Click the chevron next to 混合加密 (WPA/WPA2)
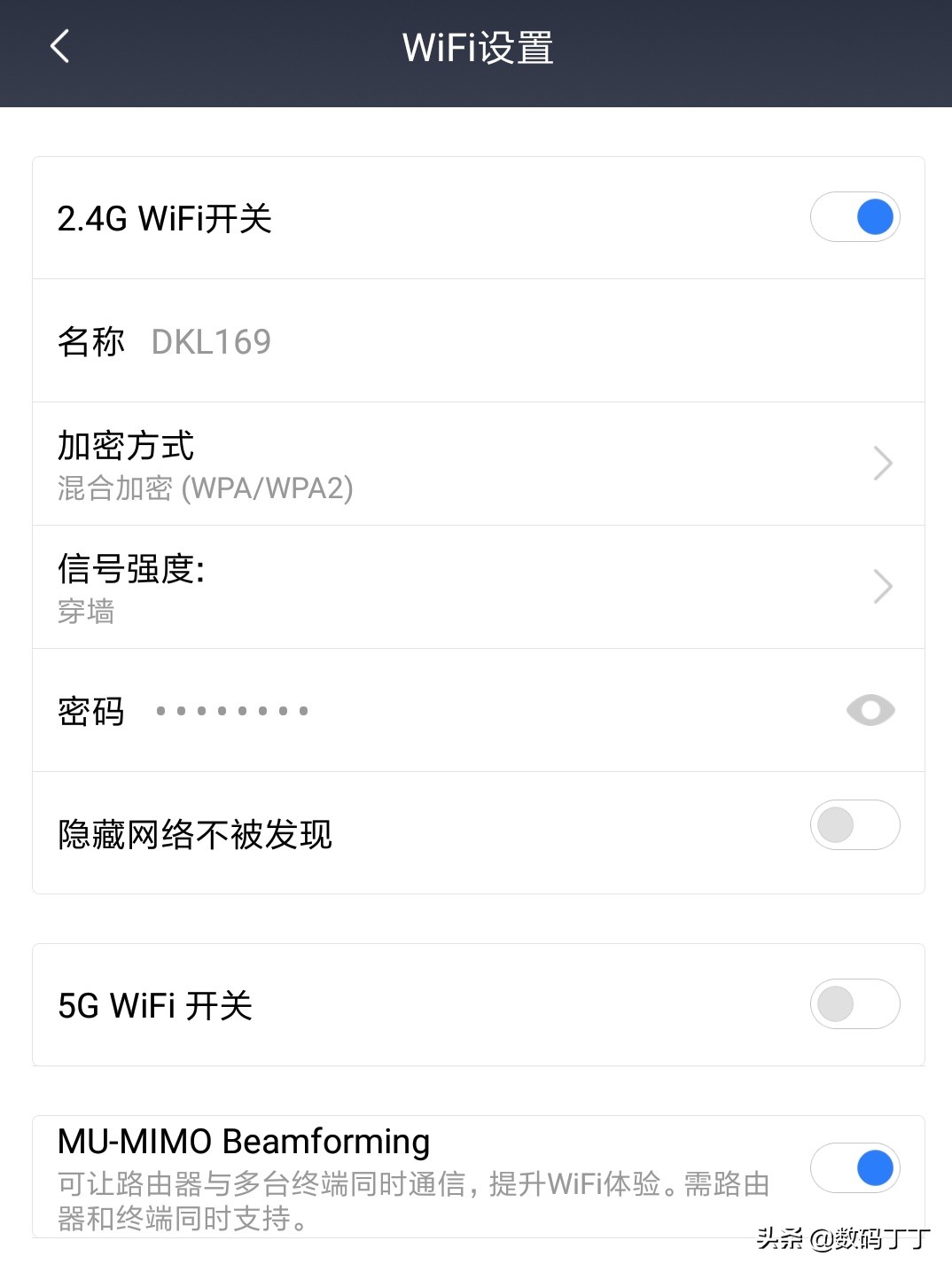The image size is (952, 1272). pyautogui.click(x=882, y=463)
